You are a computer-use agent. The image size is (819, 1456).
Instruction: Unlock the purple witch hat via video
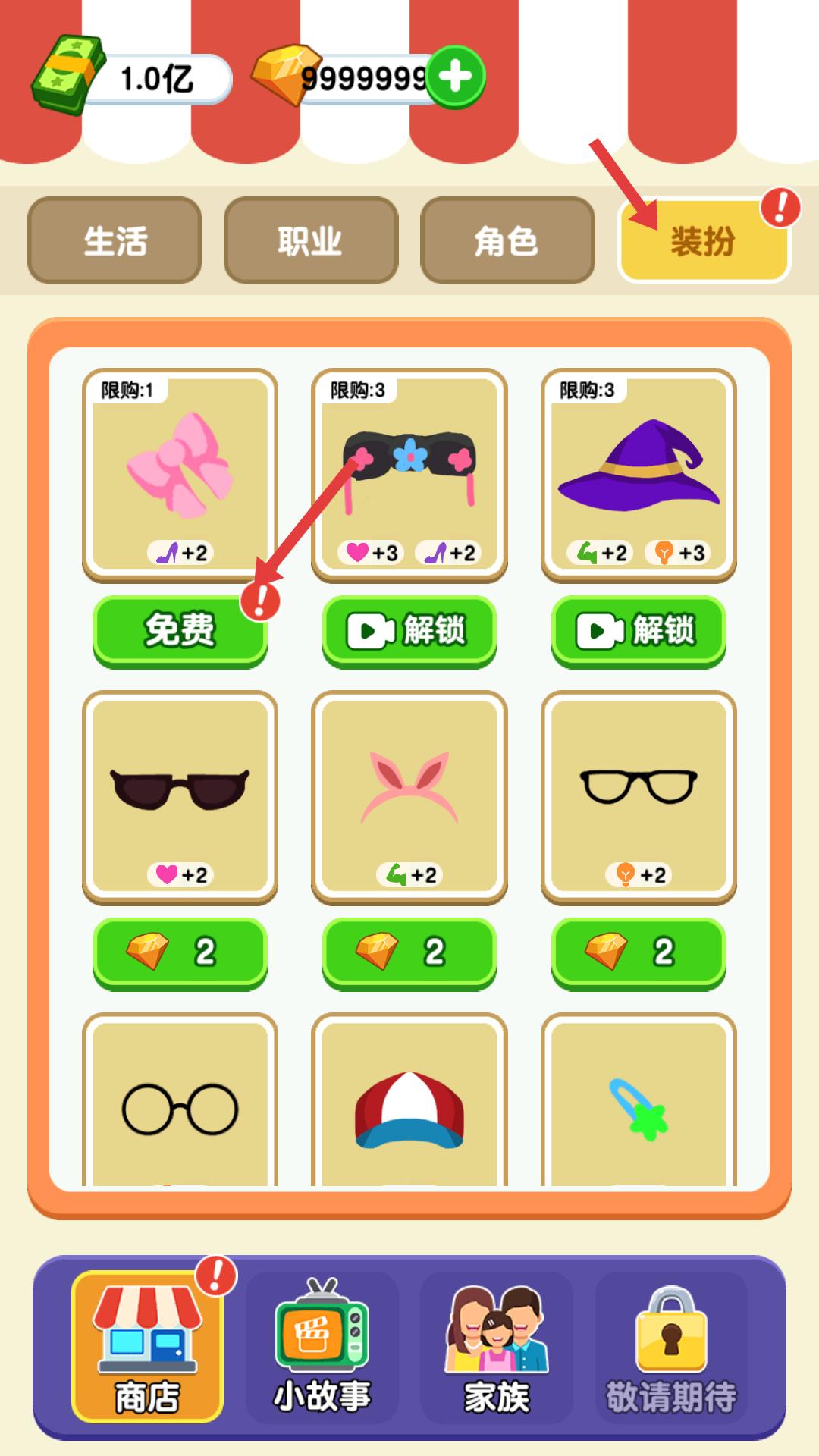tap(639, 630)
